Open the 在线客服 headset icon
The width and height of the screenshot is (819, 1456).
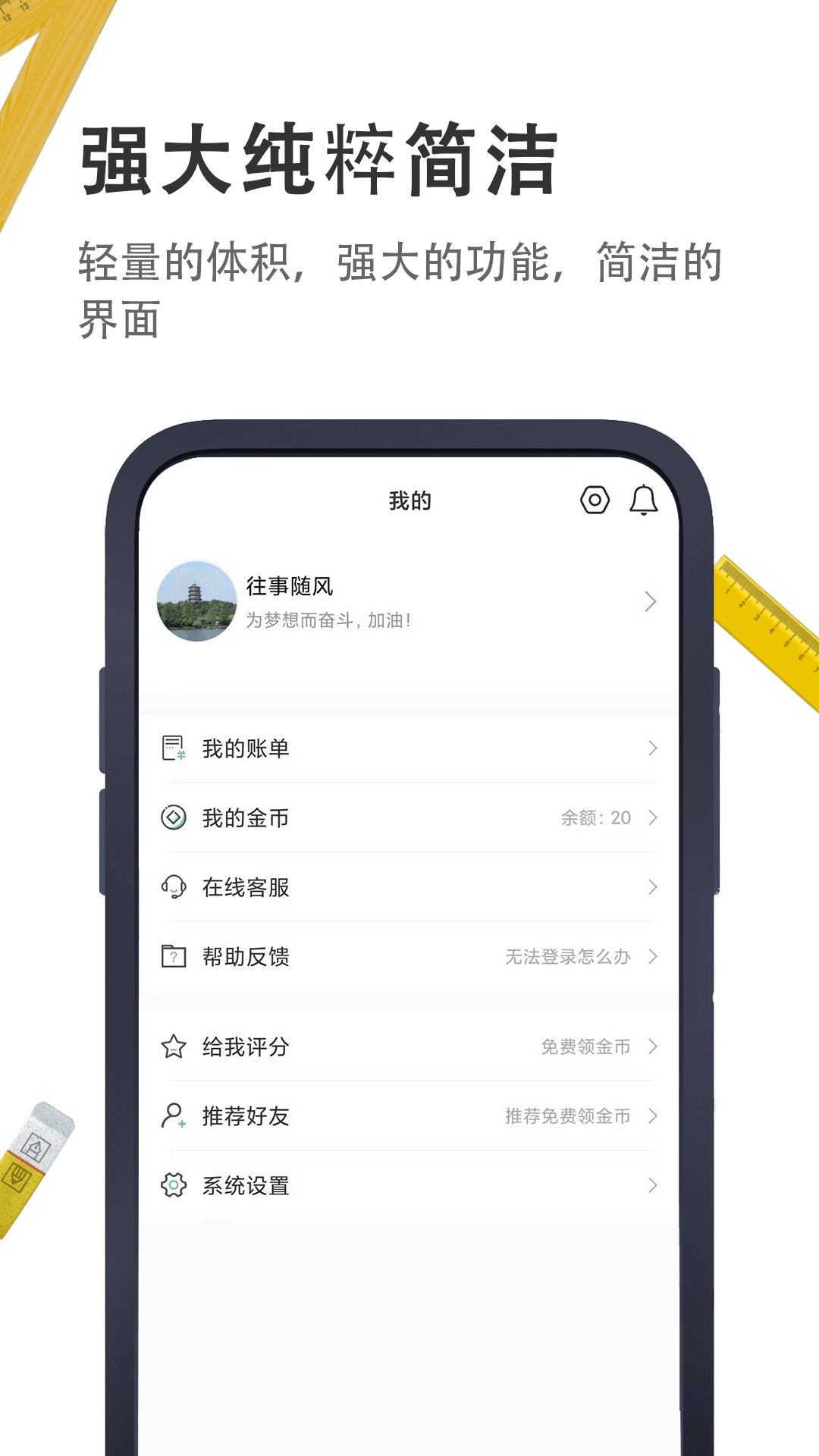click(173, 887)
